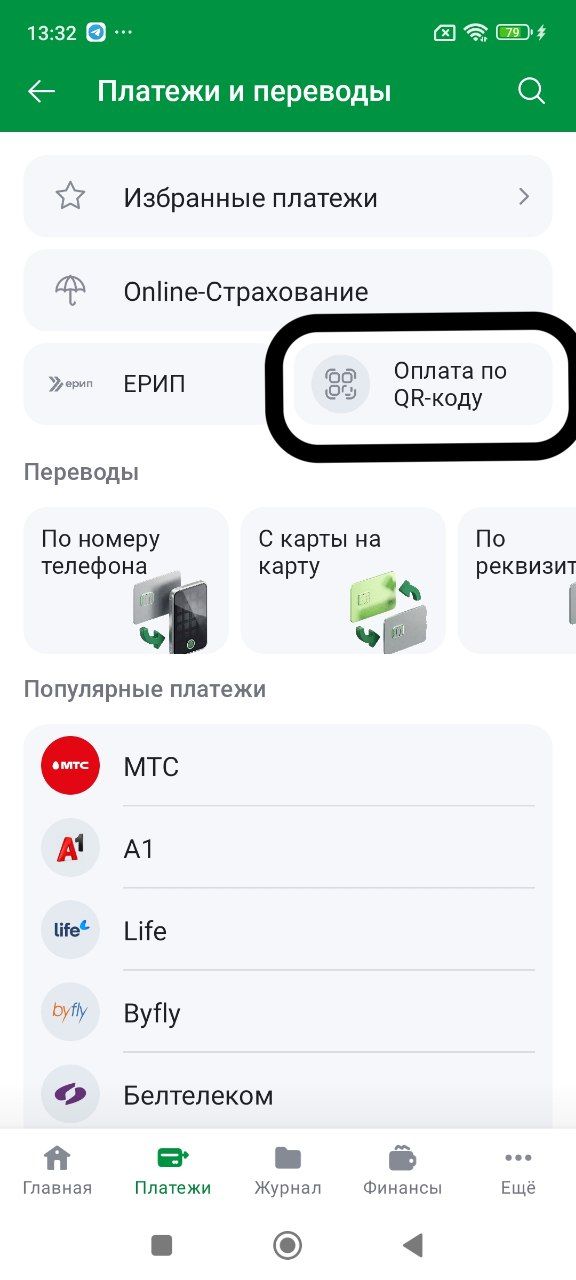Open Белтелеком payment
The image size is (576, 1280).
(288, 1094)
